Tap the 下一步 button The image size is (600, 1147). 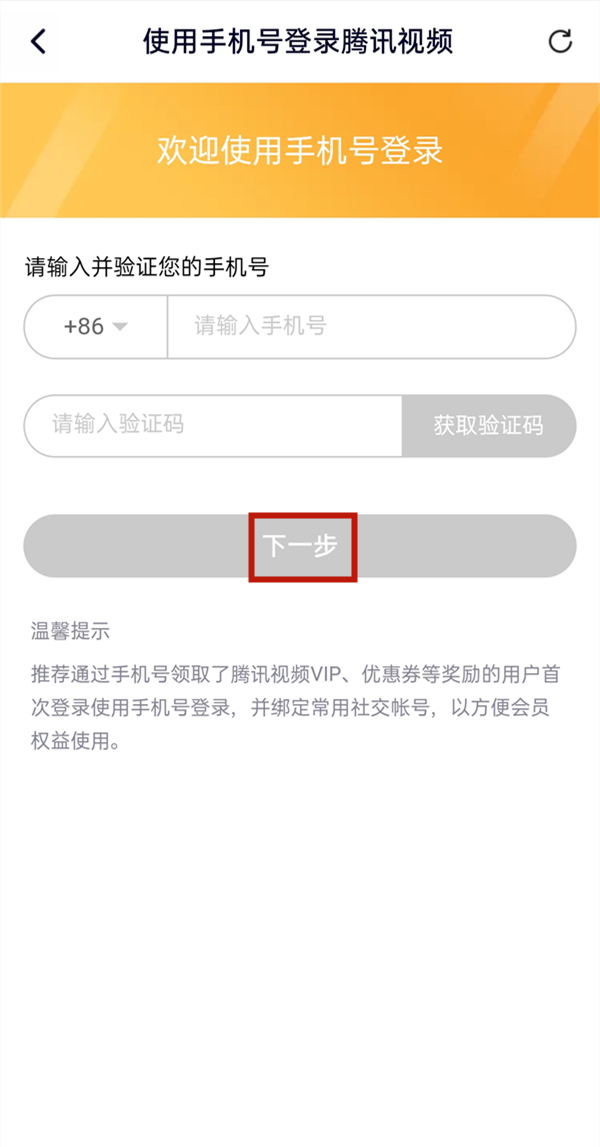tap(300, 546)
